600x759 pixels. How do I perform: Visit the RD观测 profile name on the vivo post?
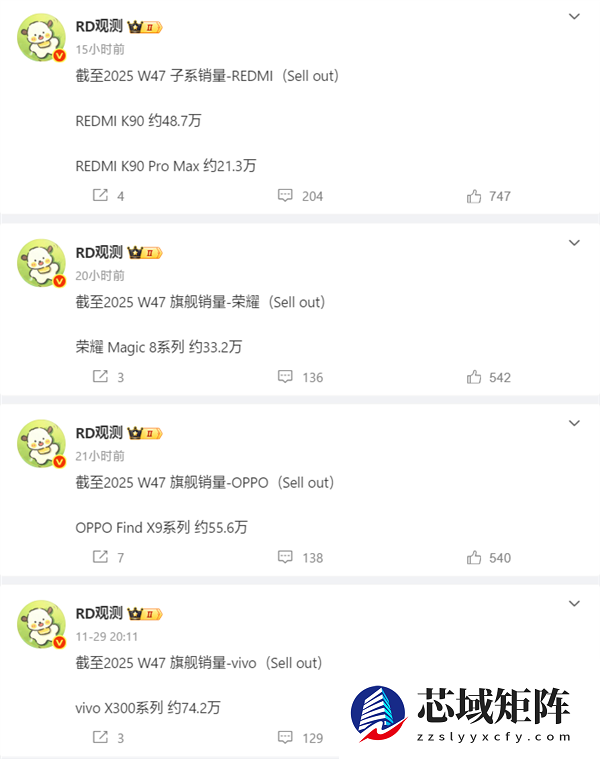coord(99,613)
